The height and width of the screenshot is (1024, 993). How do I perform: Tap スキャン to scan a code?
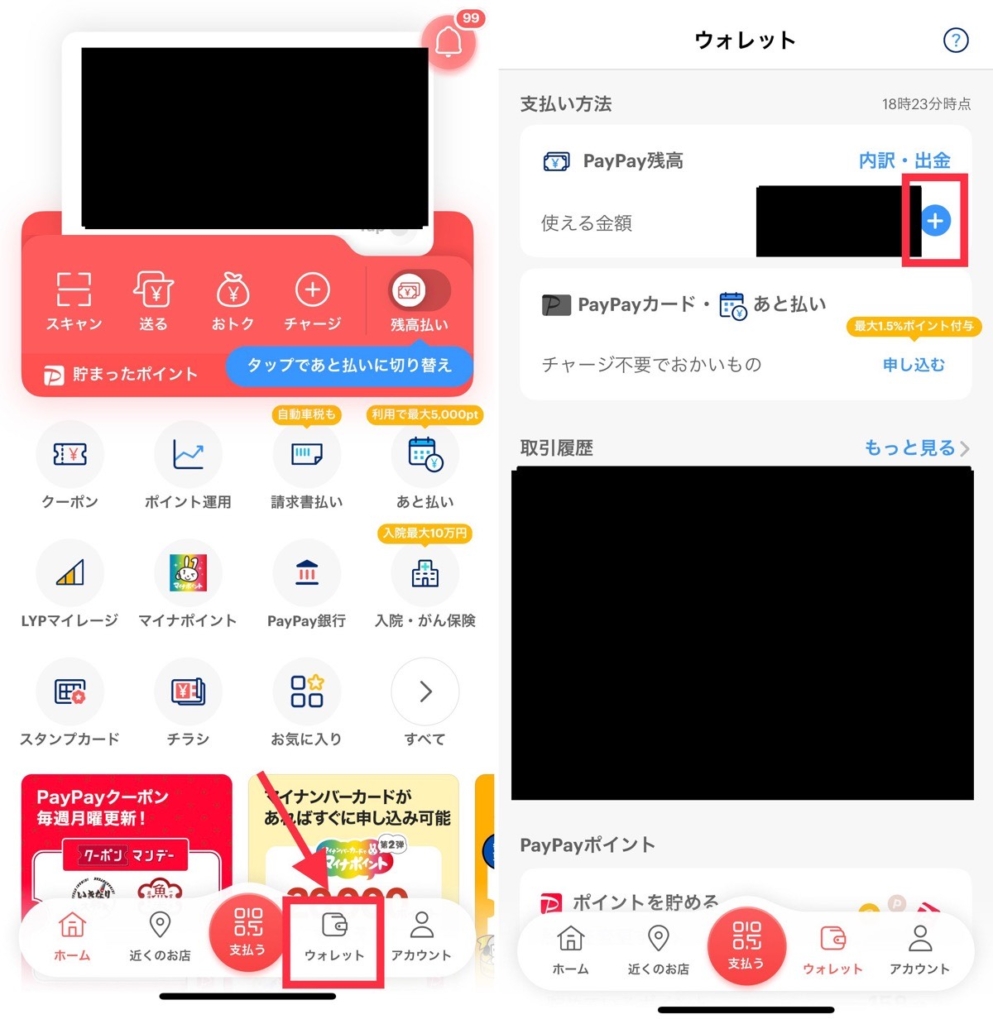tap(73, 301)
